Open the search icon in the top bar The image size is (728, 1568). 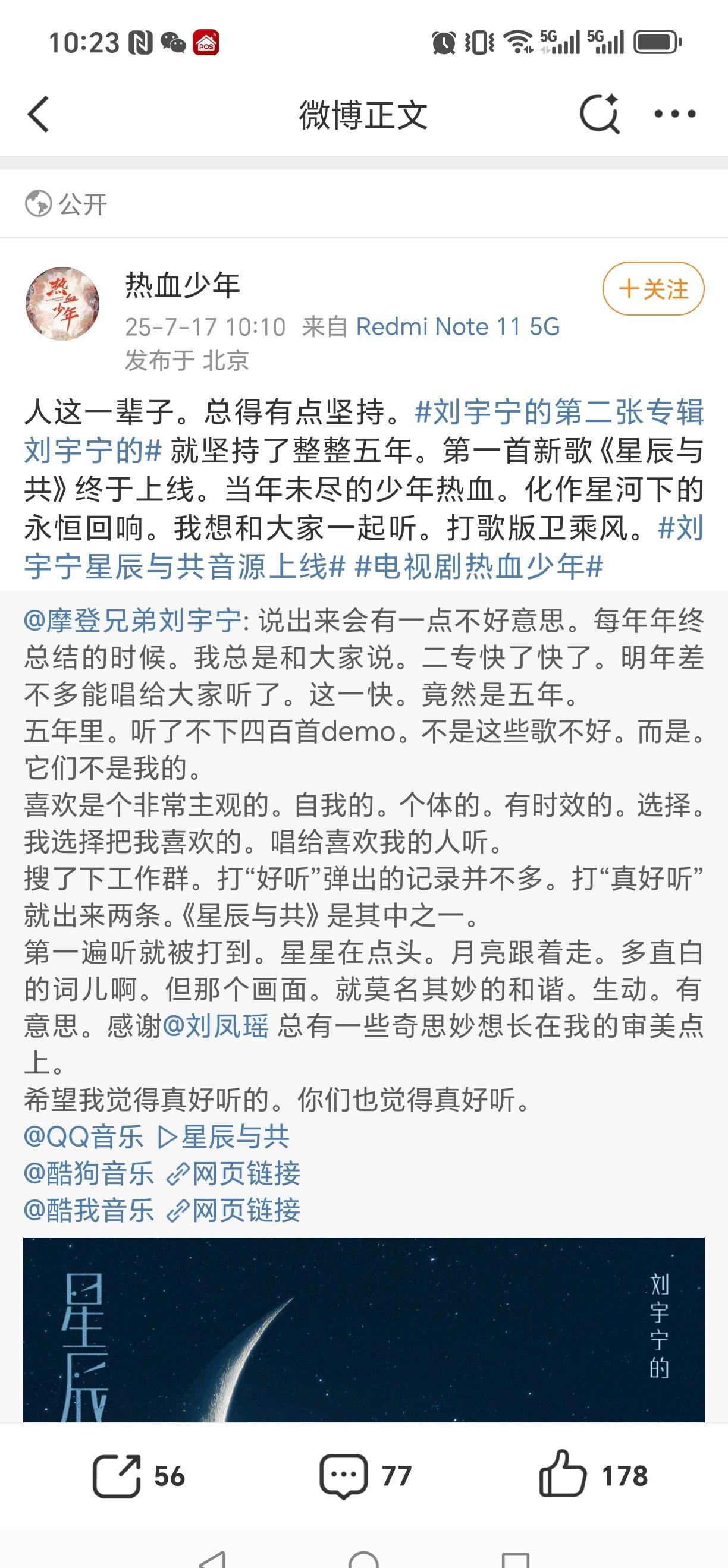600,114
